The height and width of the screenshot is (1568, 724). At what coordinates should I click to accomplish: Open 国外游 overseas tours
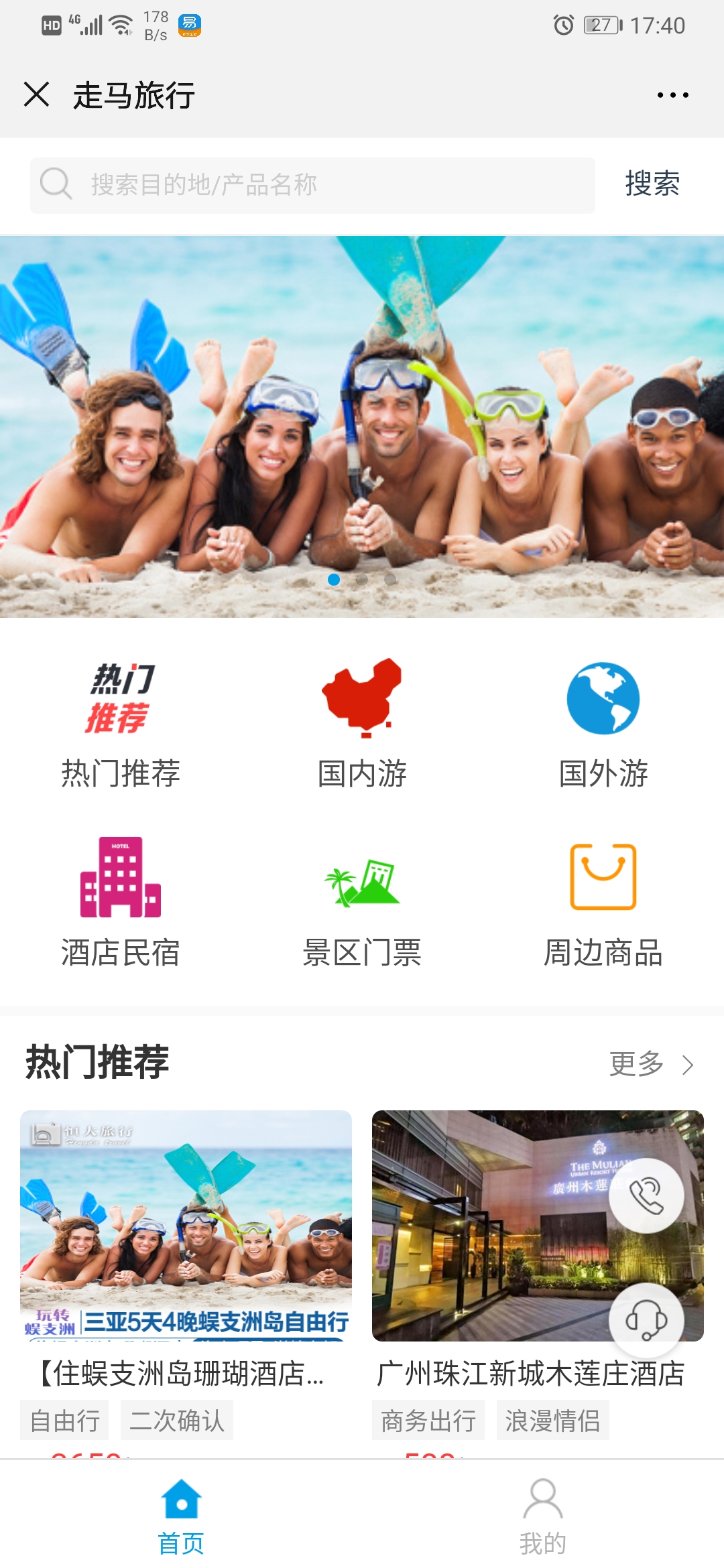click(603, 724)
